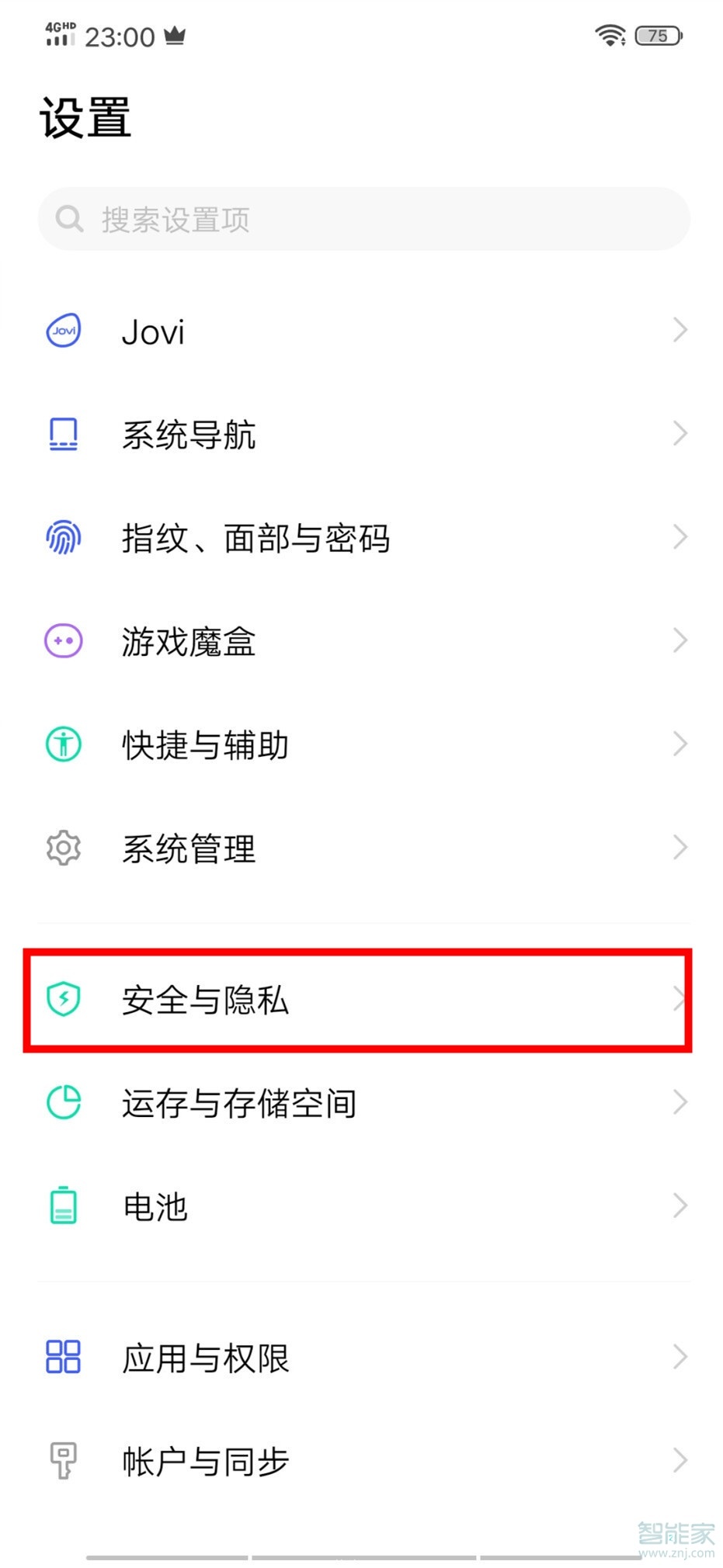Tap the accessibility icon beside 快捷与辅助
This screenshot has height=1568, width=723.
coord(63,744)
